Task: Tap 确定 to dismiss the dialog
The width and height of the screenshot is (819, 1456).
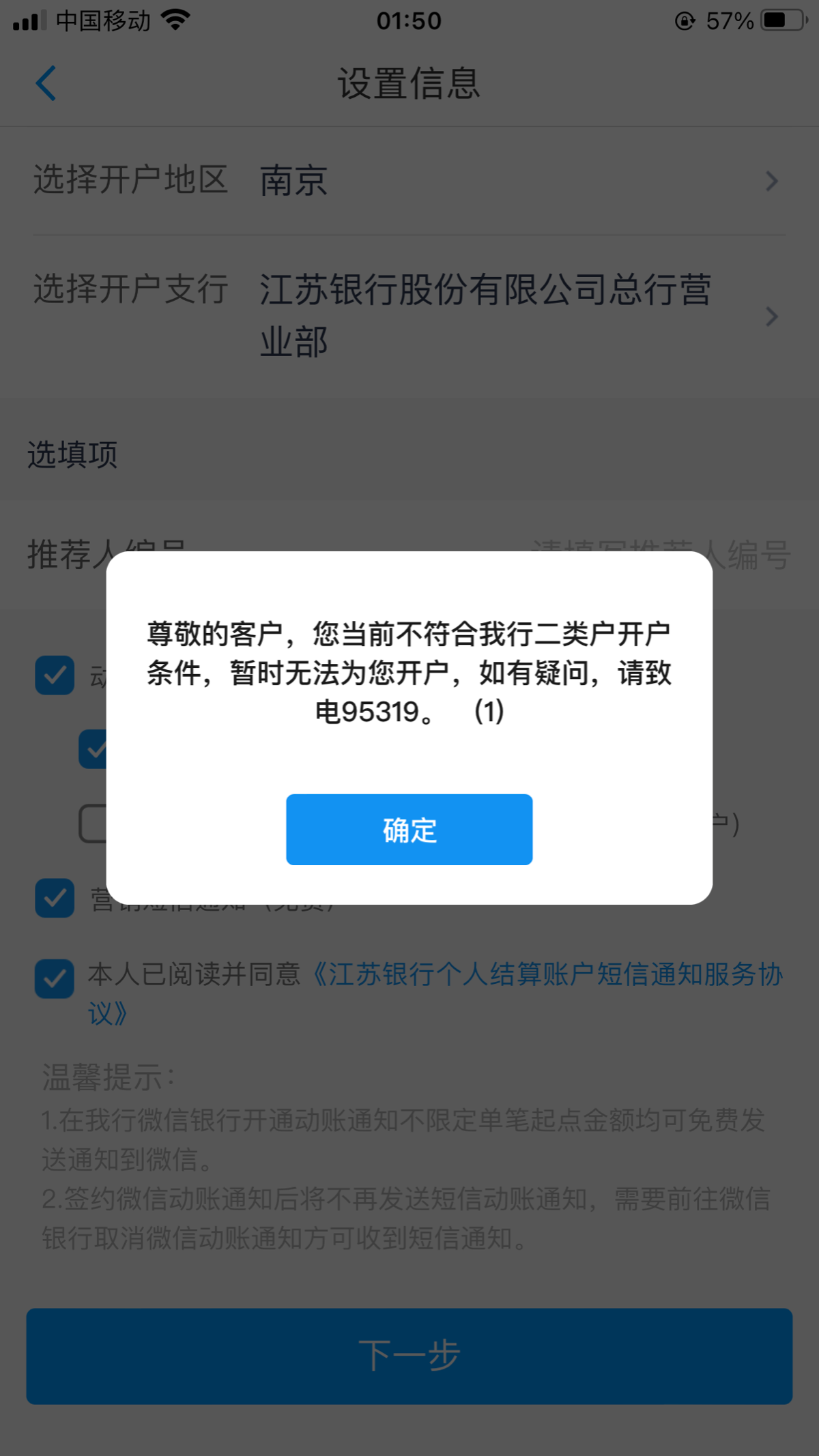Action: point(409,829)
